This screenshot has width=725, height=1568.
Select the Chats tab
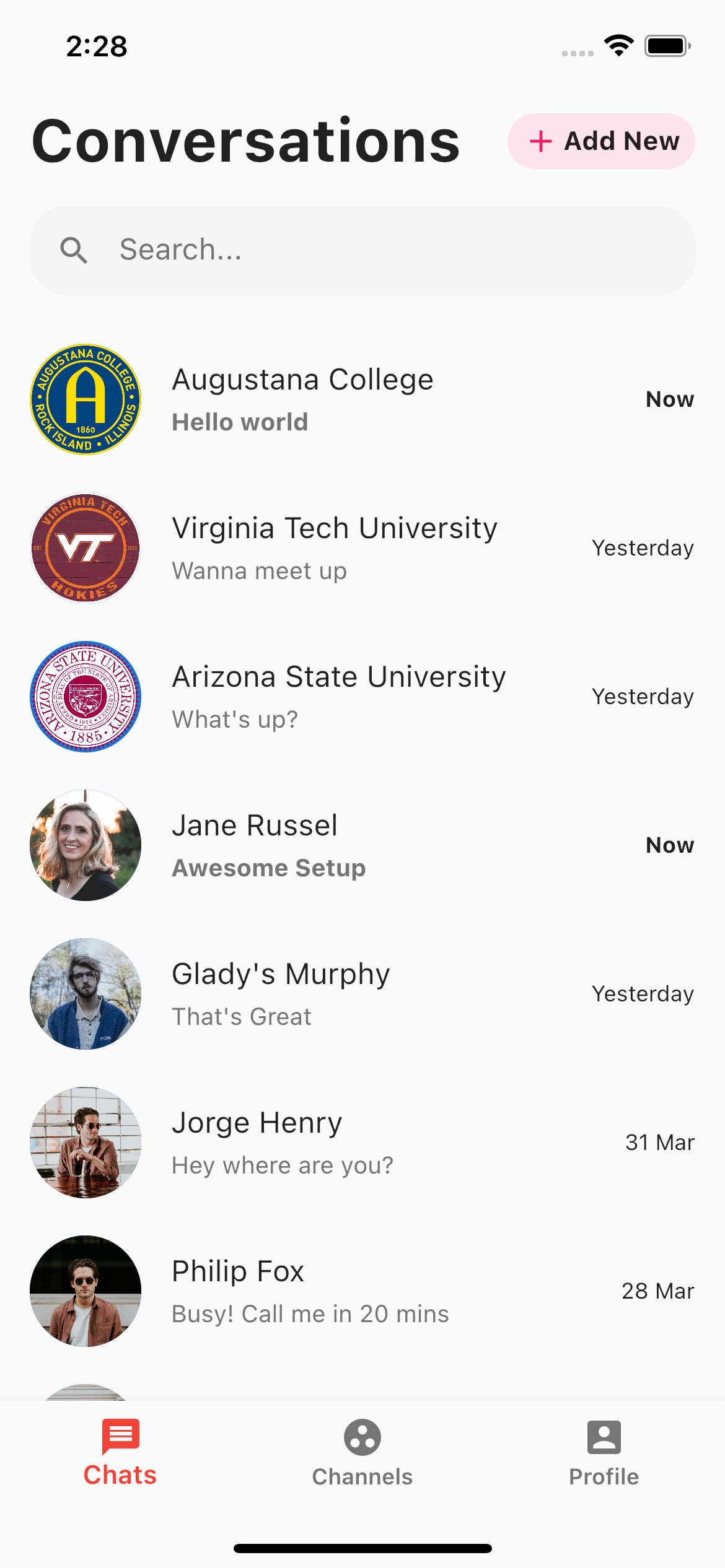click(x=120, y=1453)
